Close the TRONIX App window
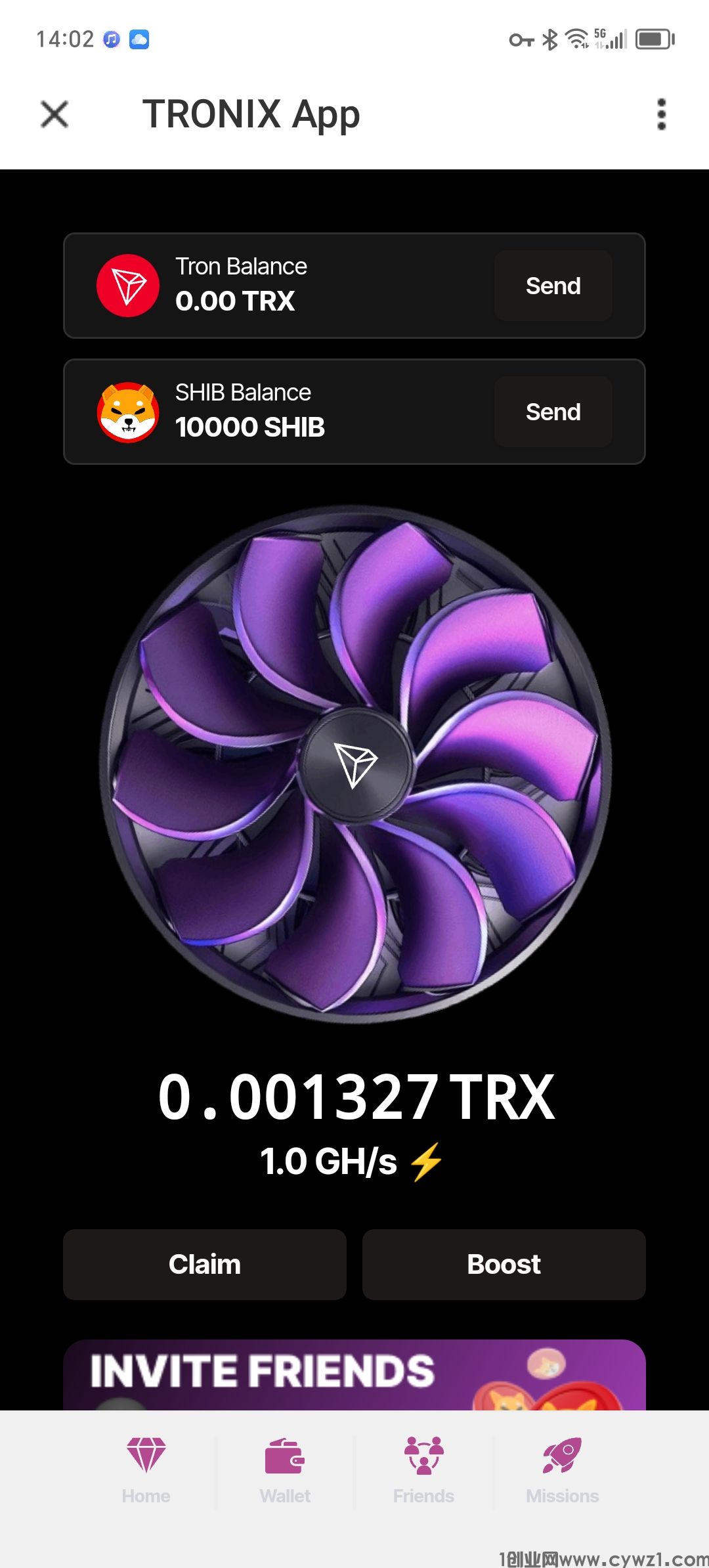Viewport: 709px width, 1568px height. coord(54,114)
